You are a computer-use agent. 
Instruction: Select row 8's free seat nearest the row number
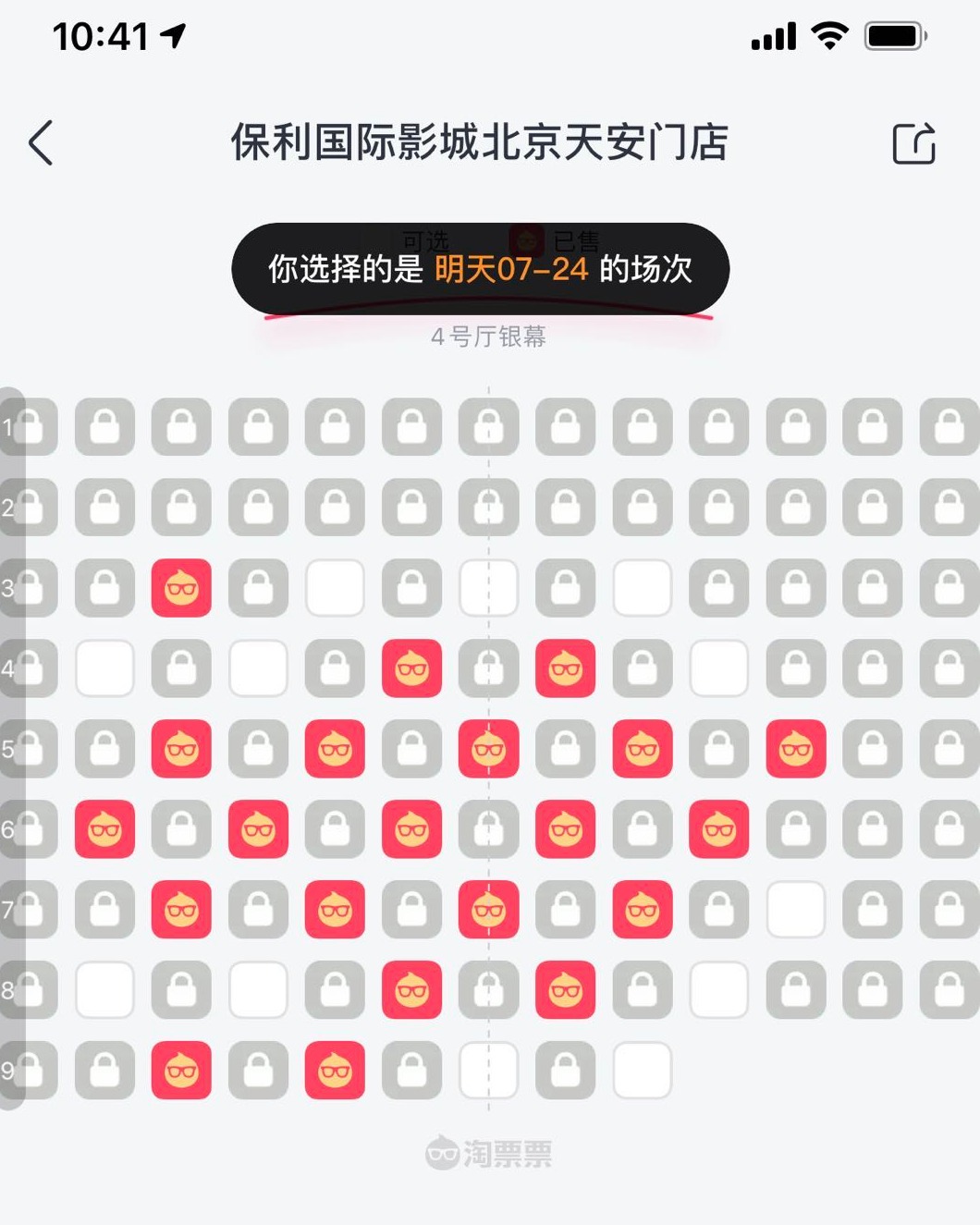click(104, 990)
